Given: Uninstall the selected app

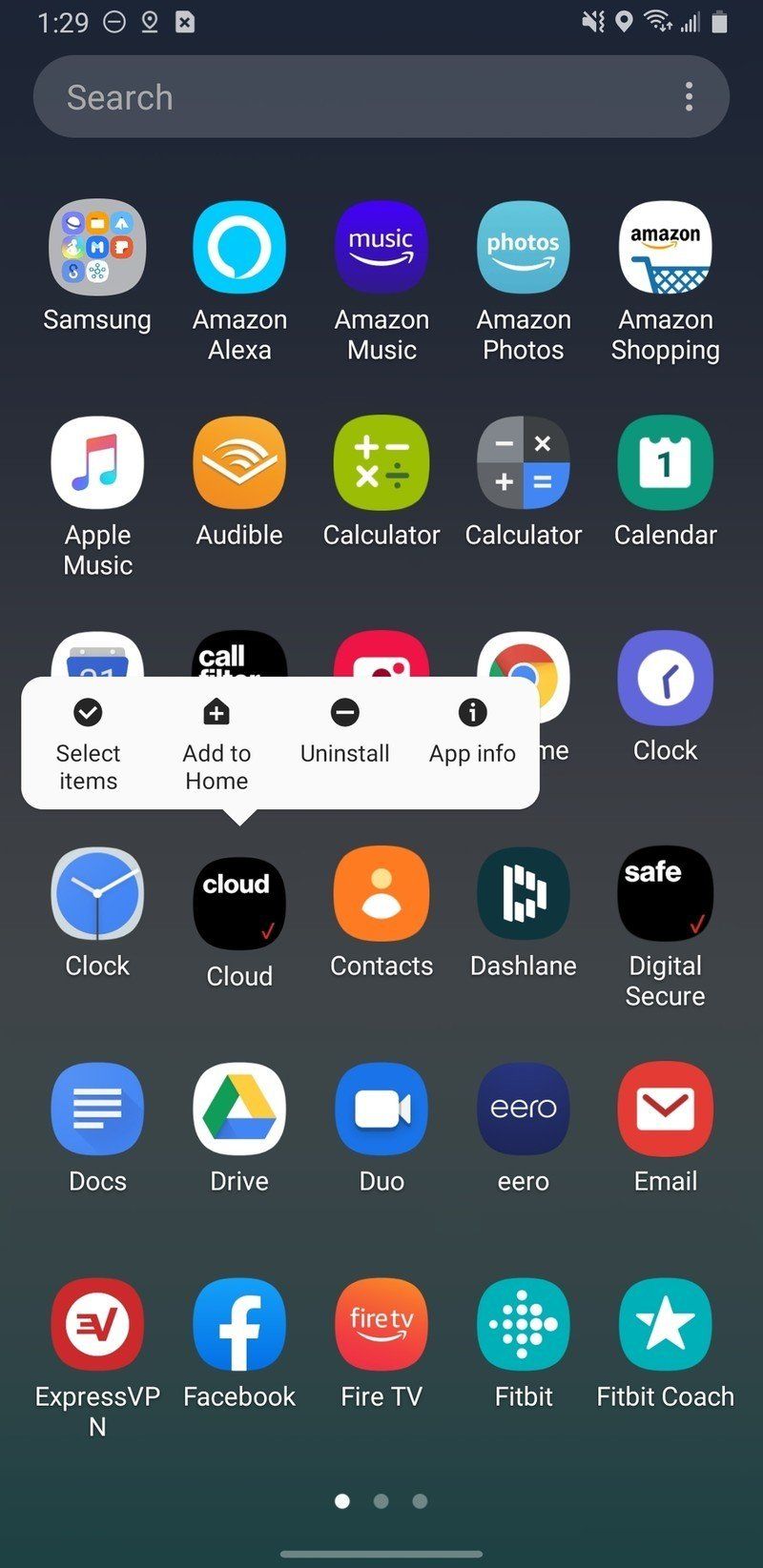Looking at the screenshot, I should pyautogui.click(x=344, y=729).
